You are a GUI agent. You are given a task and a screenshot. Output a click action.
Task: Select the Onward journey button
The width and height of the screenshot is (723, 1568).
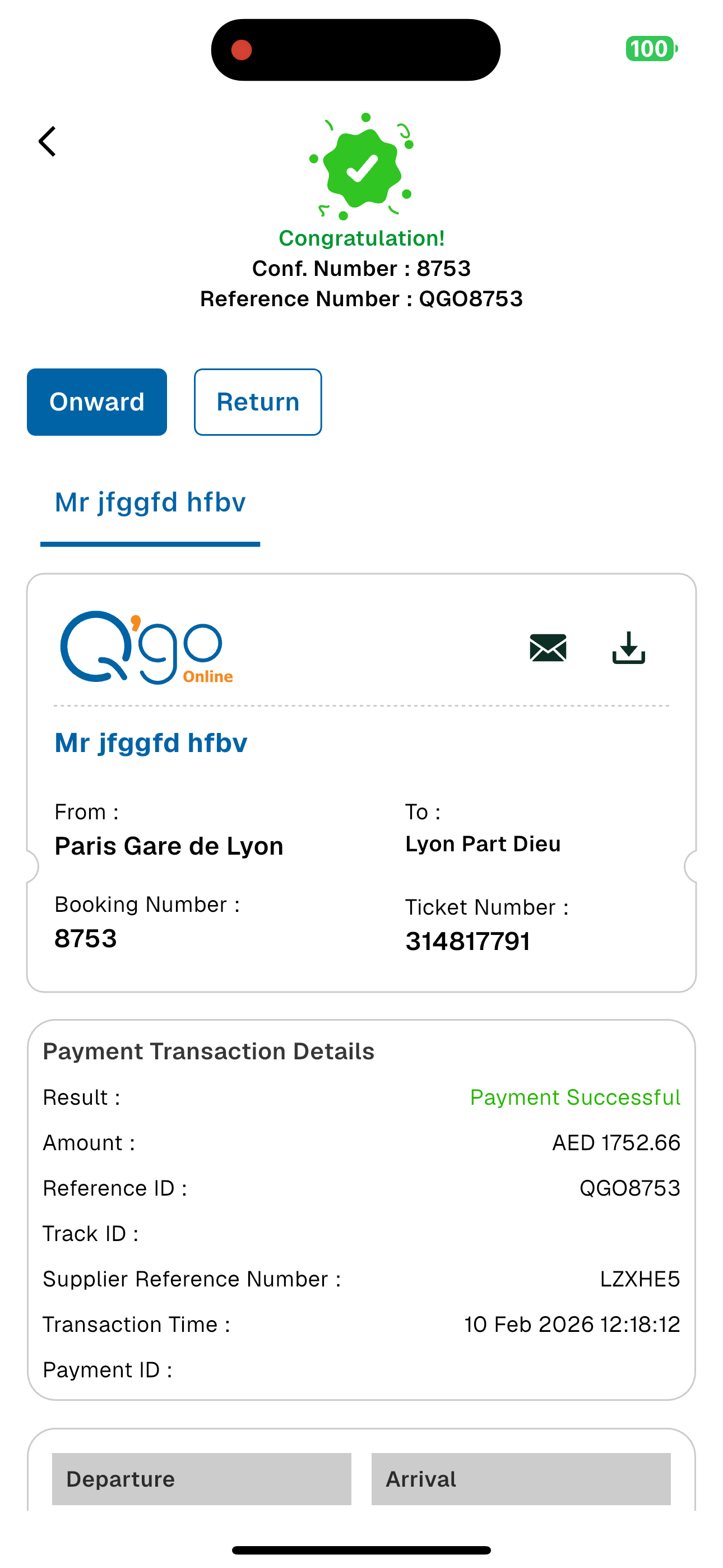click(x=97, y=402)
